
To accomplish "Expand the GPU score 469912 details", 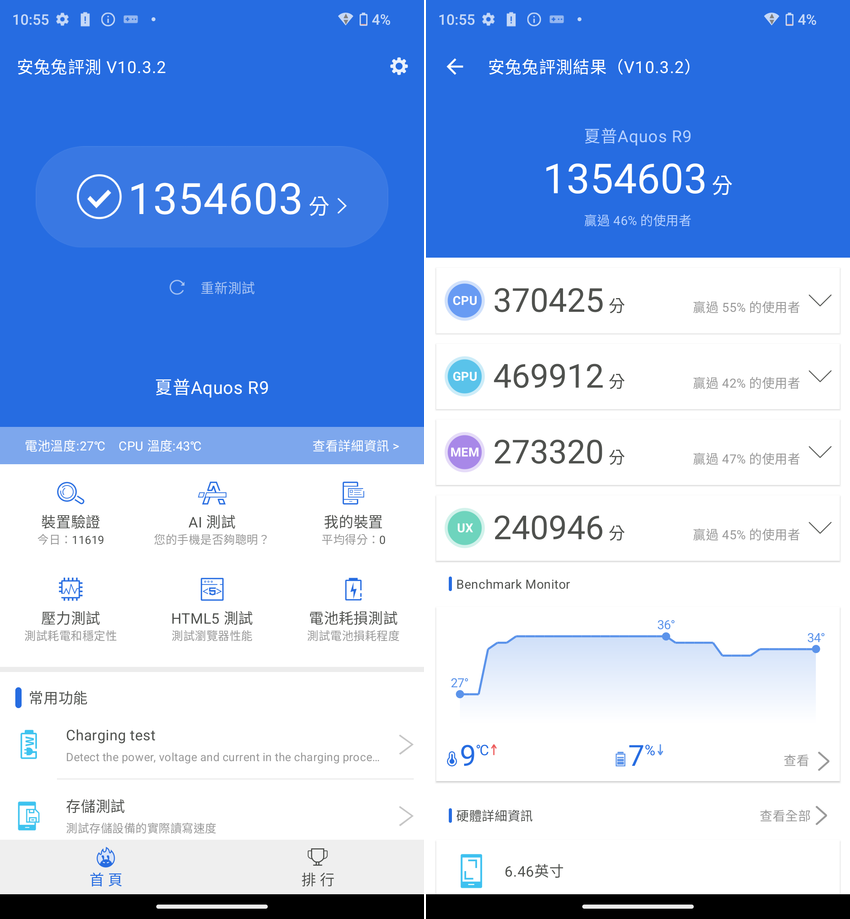I will 820,377.
